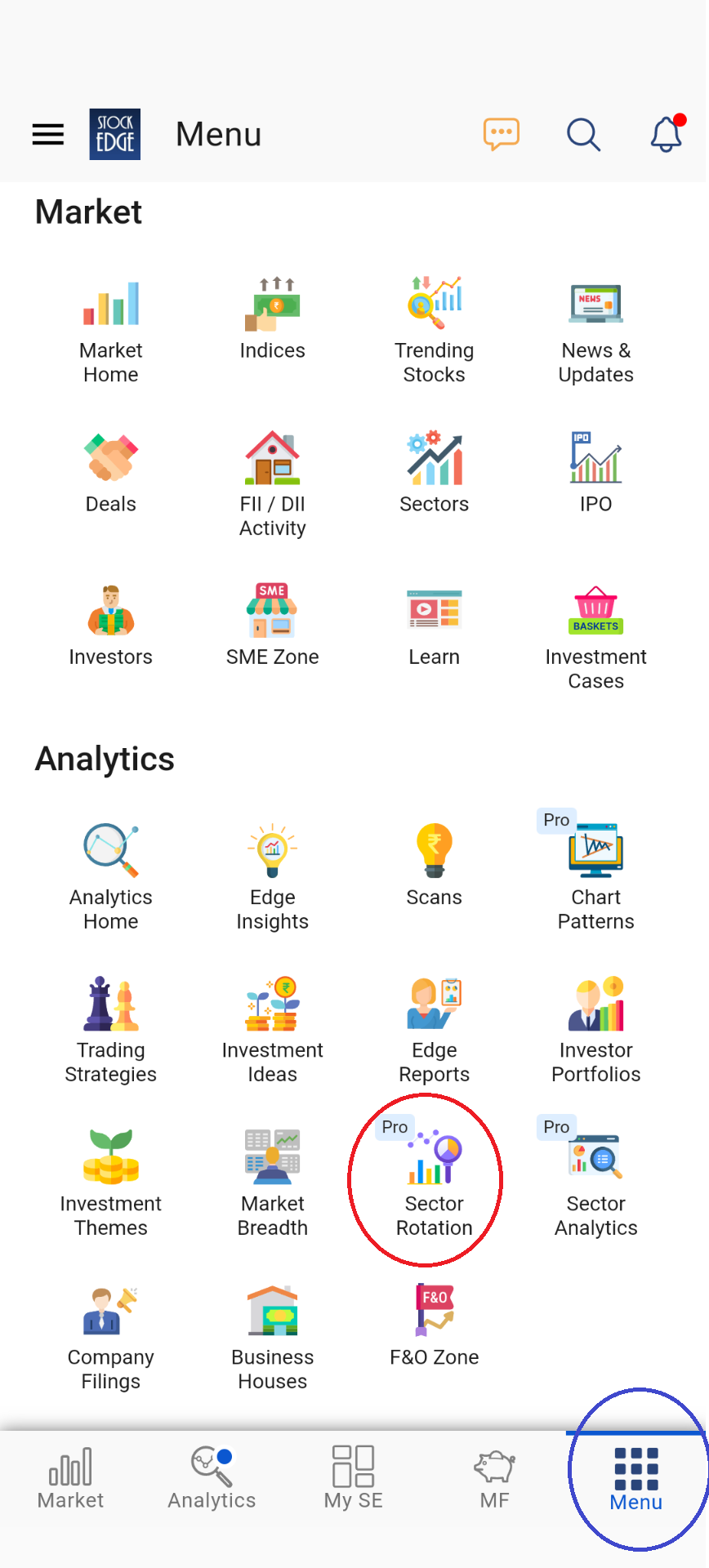This screenshot has width=709, height=1568.
Task: Switch to the Analytics tab
Action: (211, 1477)
